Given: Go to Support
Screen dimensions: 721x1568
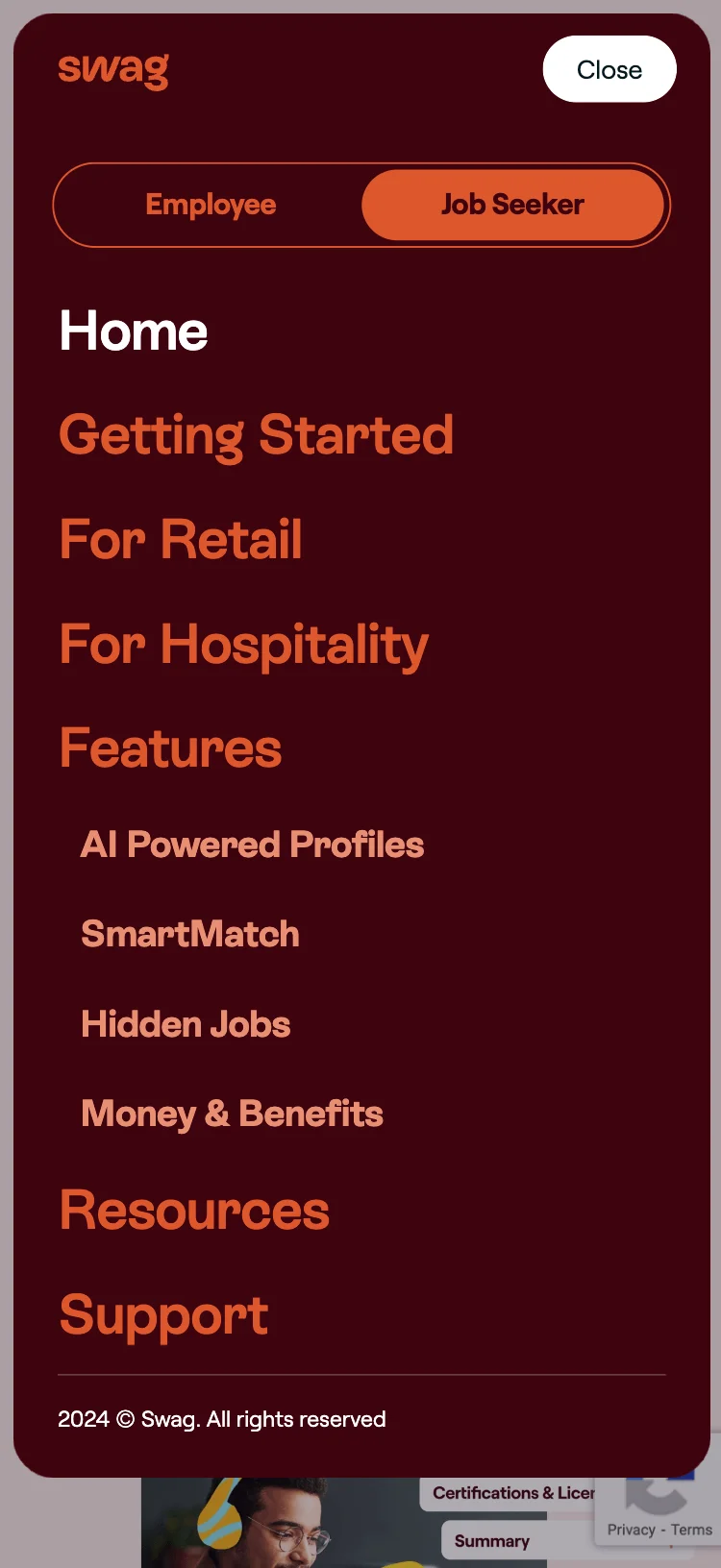Looking at the screenshot, I should tap(163, 1315).
